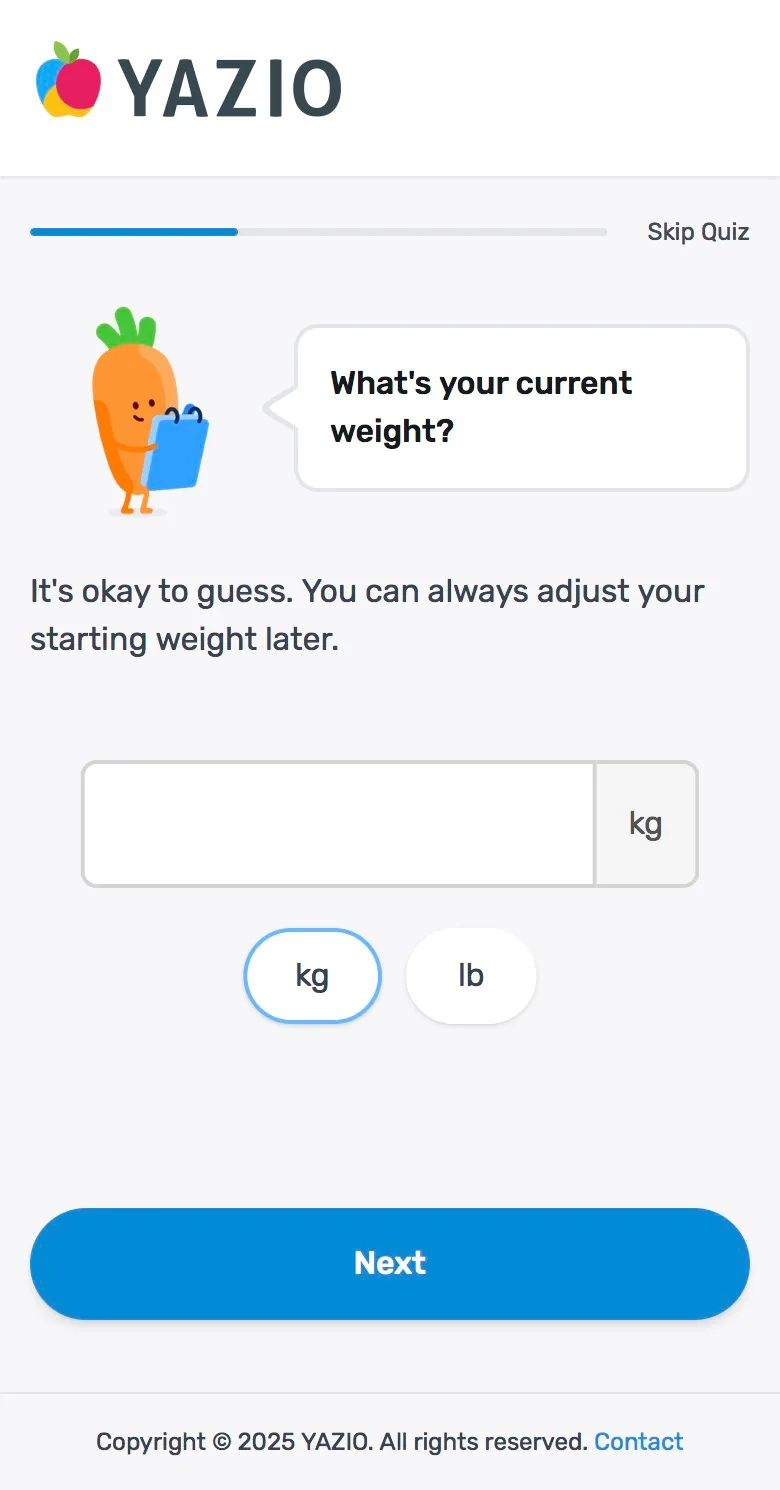The image size is (780, 1490).
Task: Select kg as the weight unit
Action: (x=312, y=976)
